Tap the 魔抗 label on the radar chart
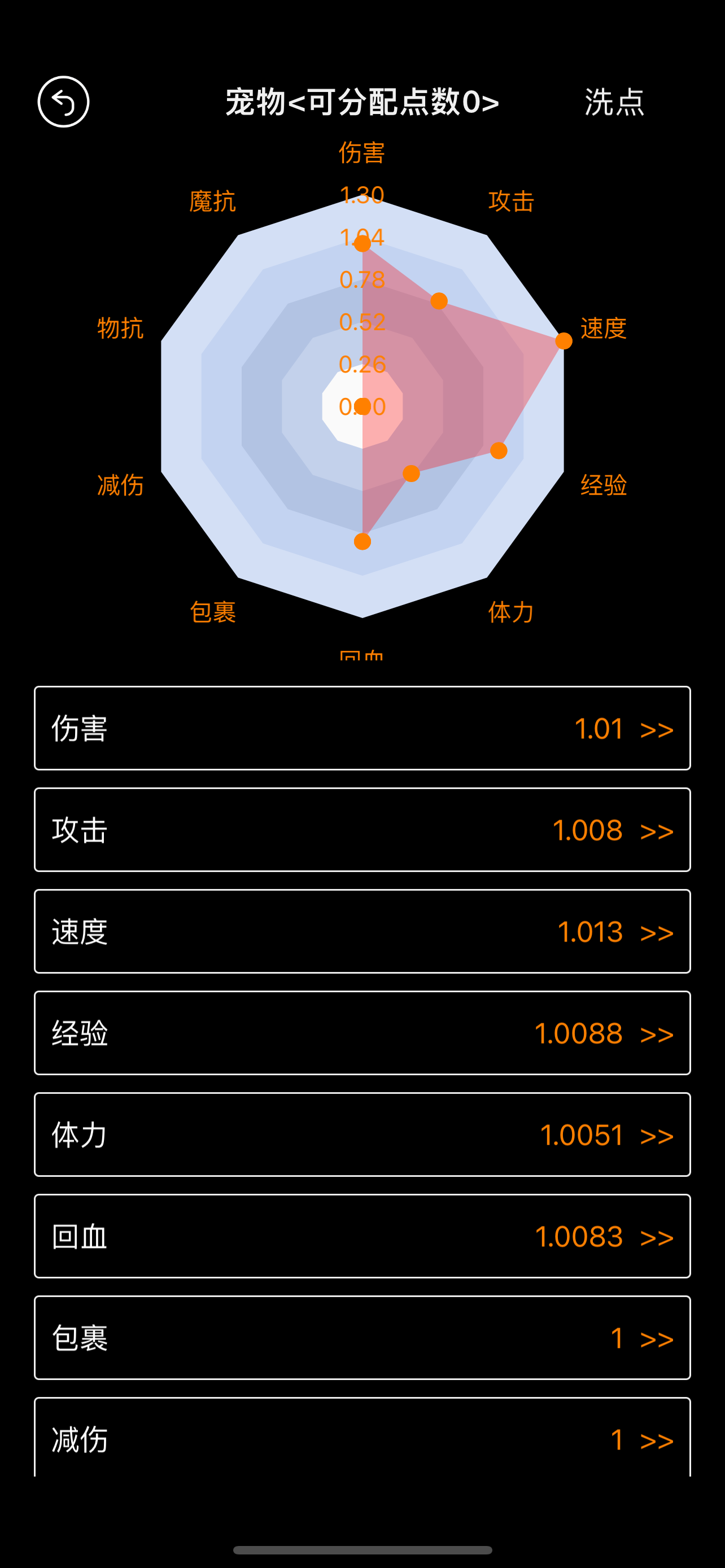Viewport: 725px width, 1568px height. click(212, 202)
